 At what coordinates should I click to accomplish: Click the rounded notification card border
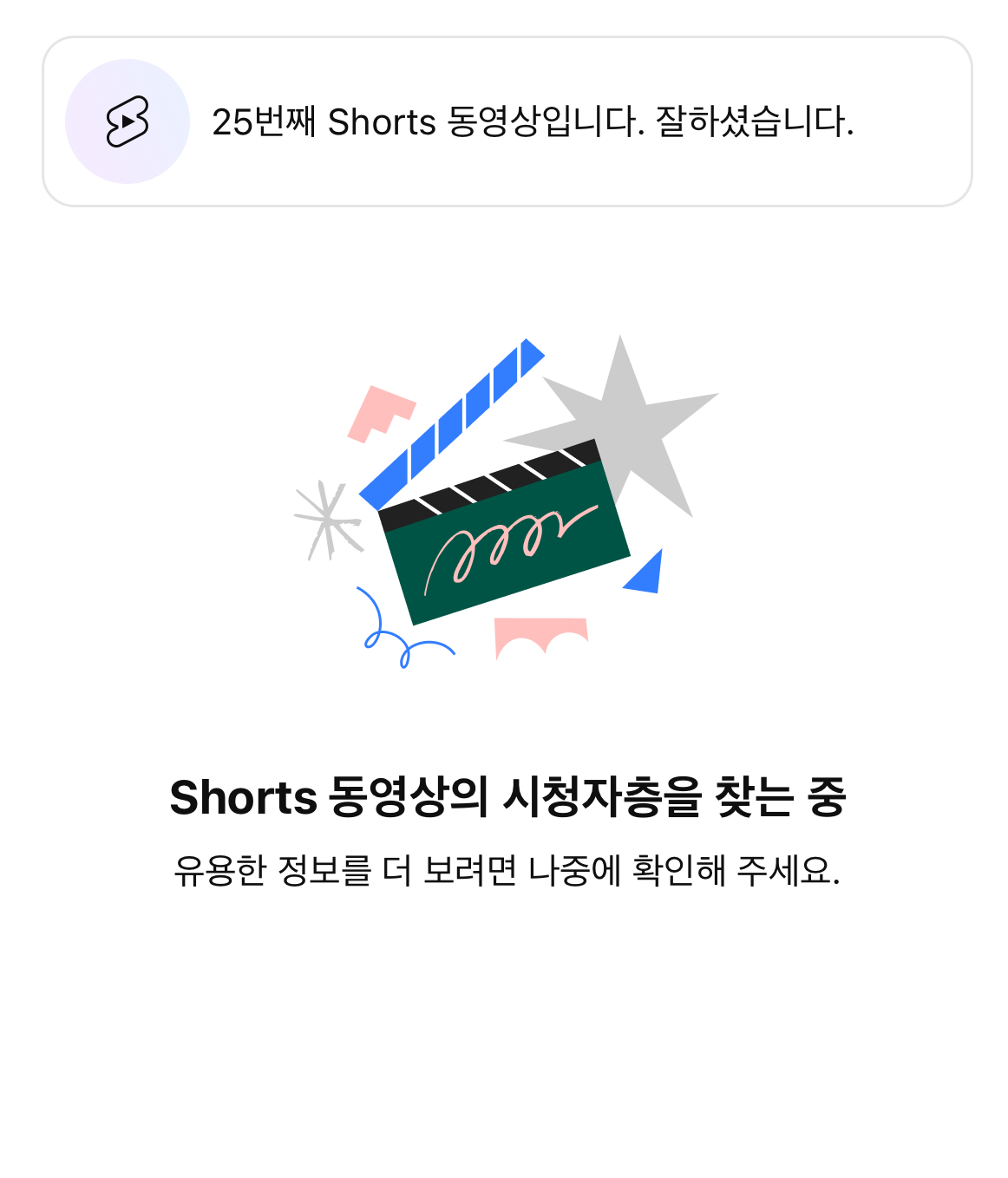(504, 39)
